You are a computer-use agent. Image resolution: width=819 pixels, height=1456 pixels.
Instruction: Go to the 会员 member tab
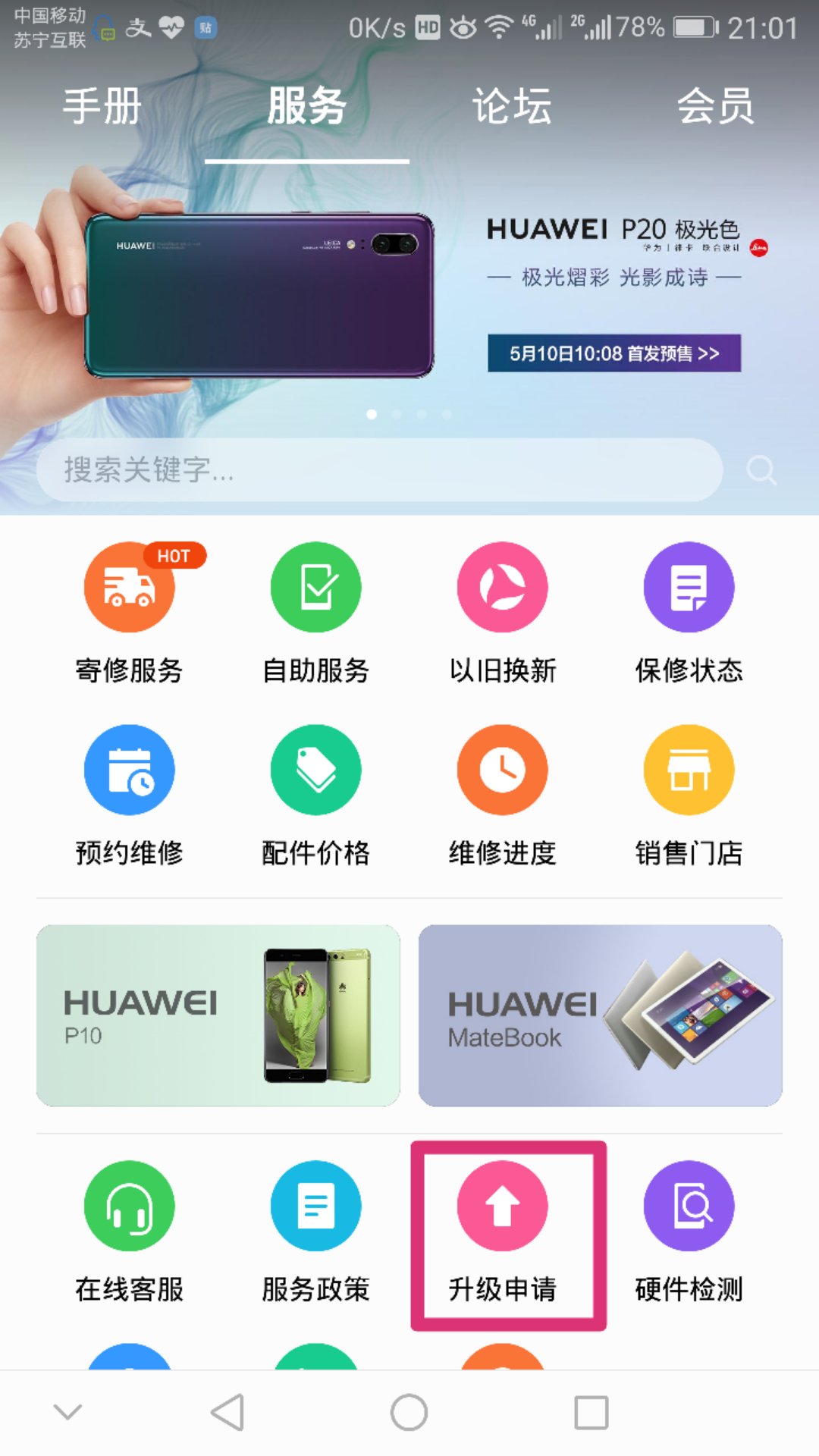[x=717, y=106]
